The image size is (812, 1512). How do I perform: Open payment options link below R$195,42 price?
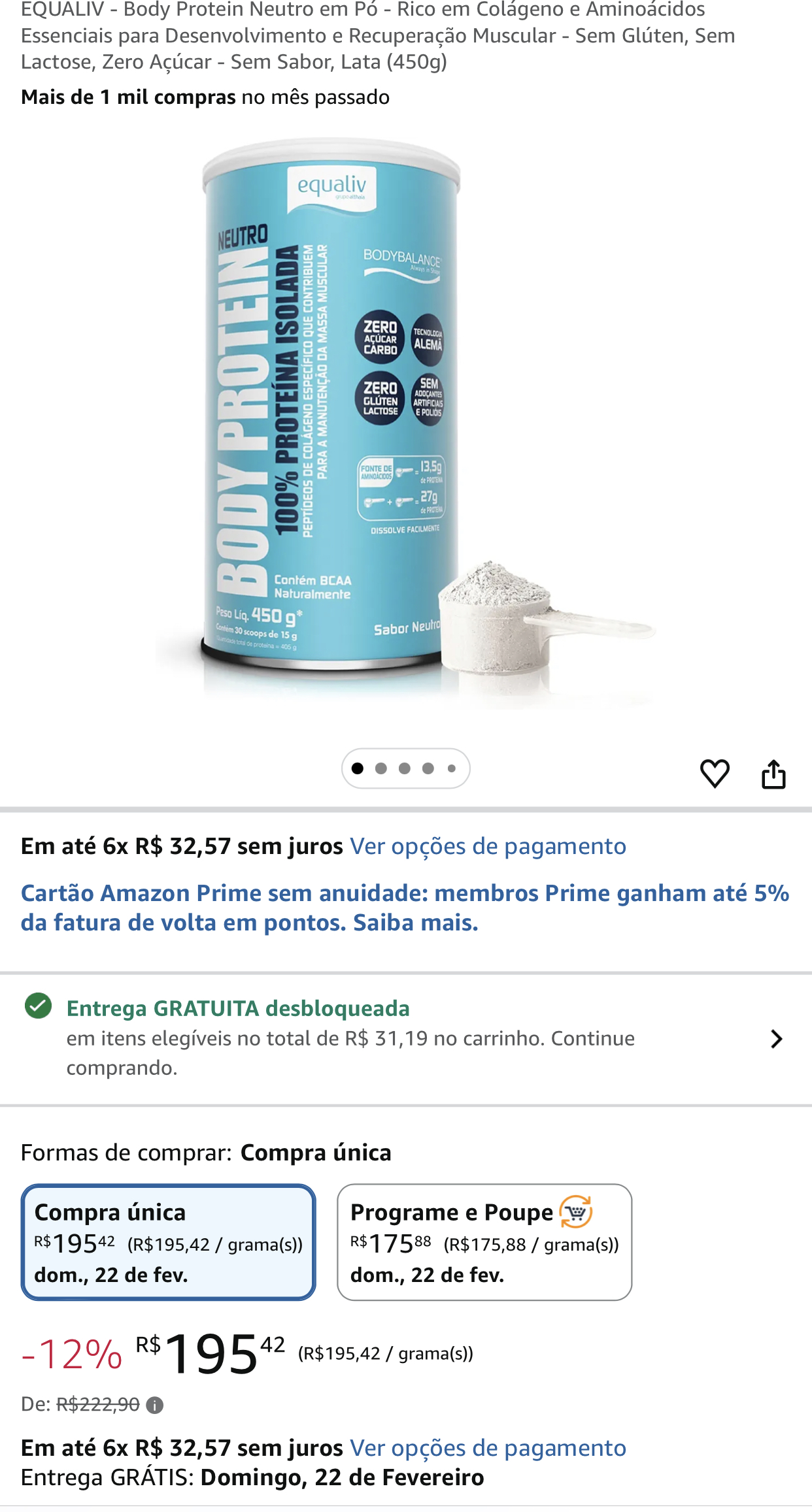(488, 1448)
